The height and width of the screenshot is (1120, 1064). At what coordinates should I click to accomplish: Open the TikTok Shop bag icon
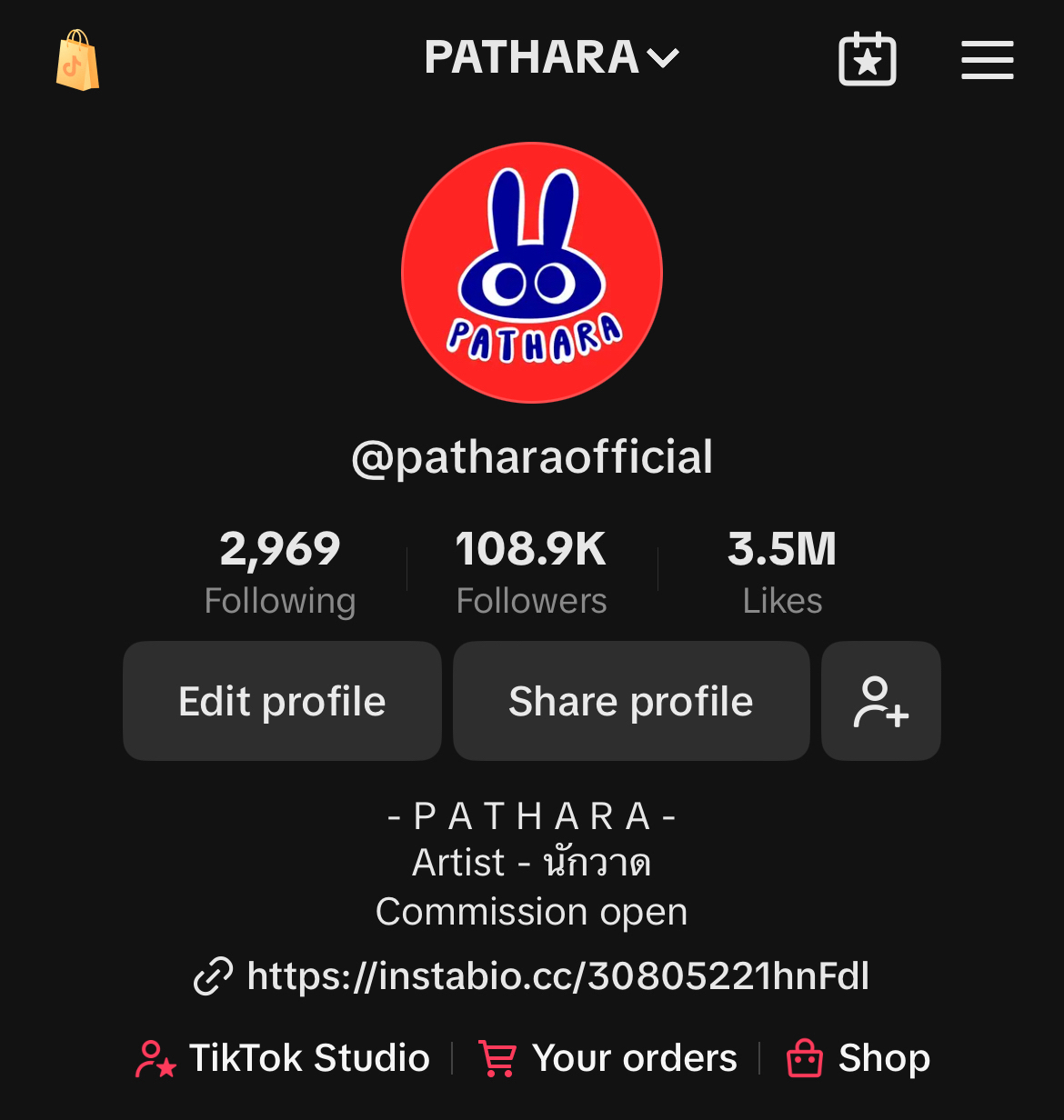click(x=77, y=61)
